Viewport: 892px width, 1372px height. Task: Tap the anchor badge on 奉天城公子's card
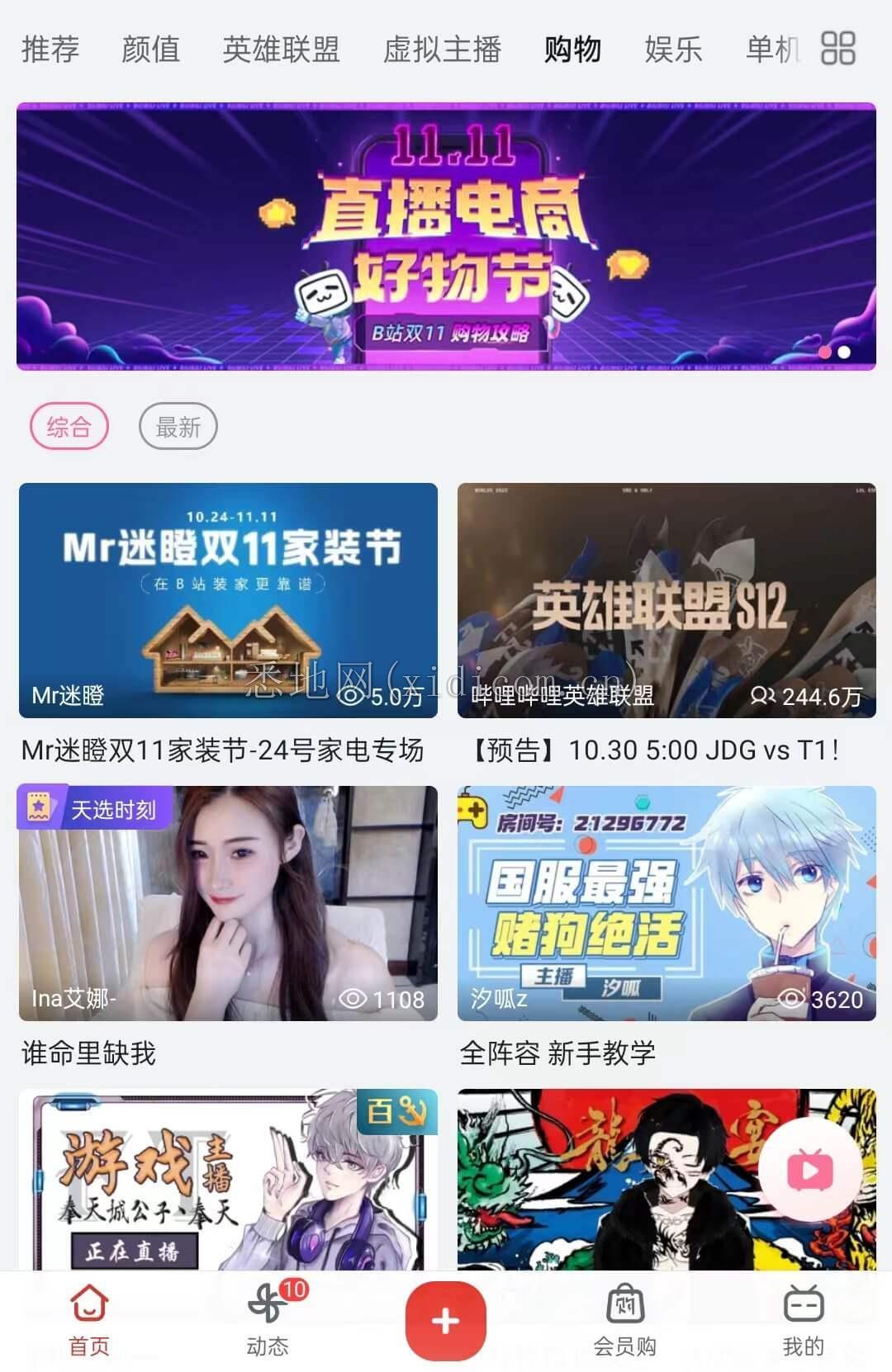point(400,1112)
